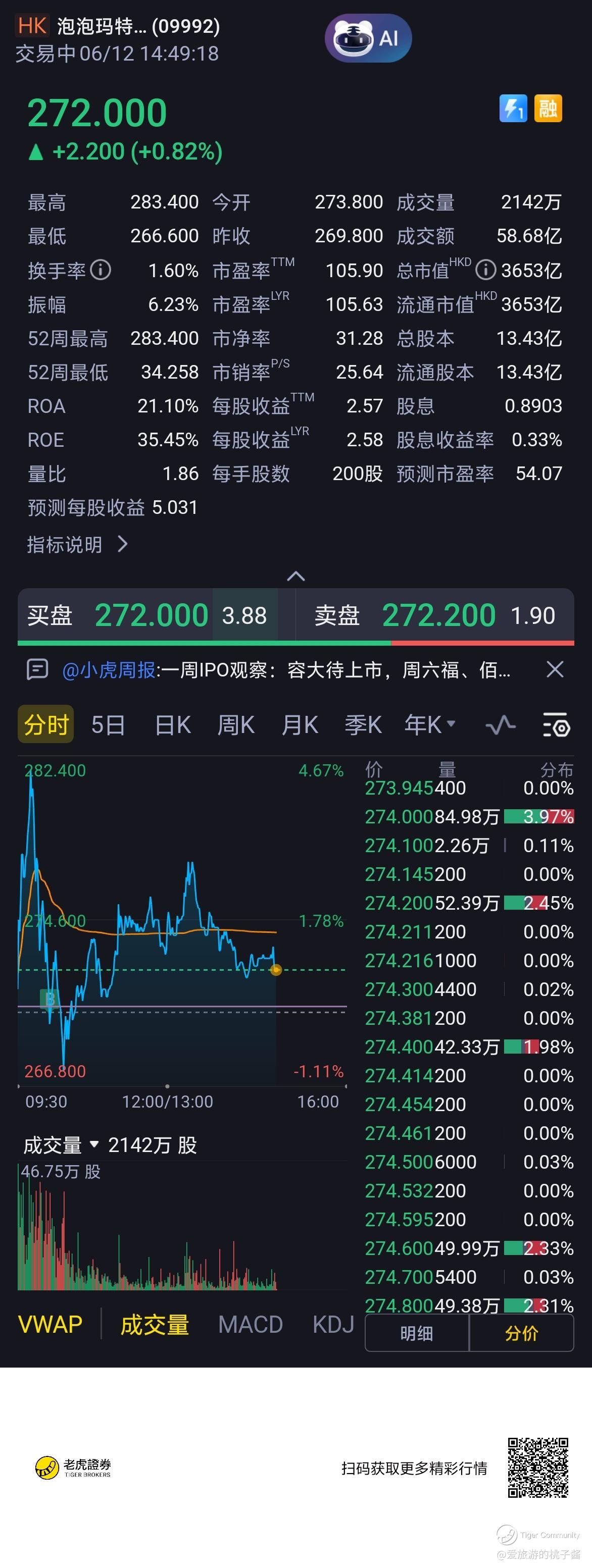592x1568 pixels.
Task: Tap the lightning quick-trade badge
Action: coord(513,109)
